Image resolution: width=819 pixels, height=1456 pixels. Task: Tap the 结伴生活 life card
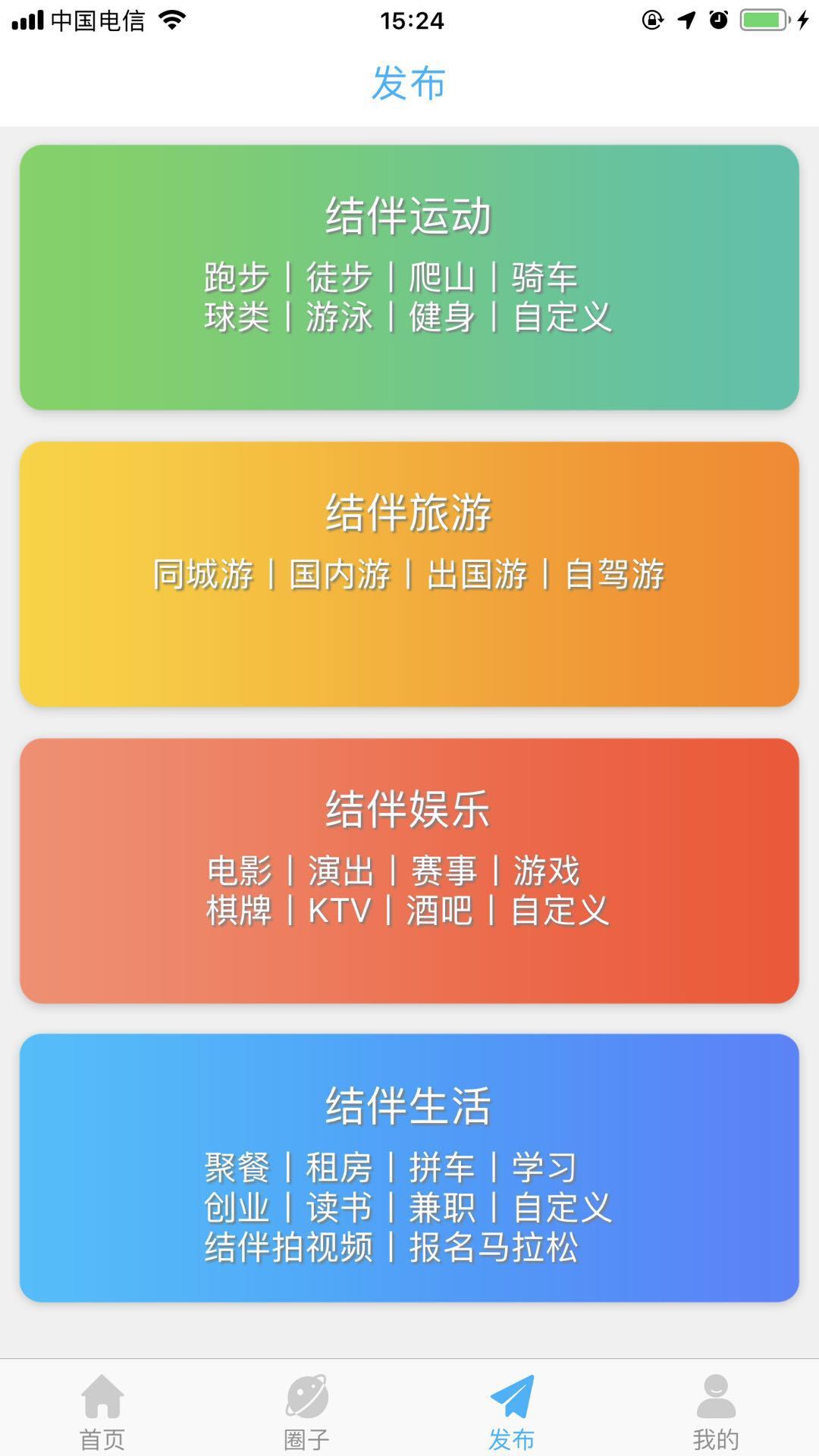pos(409,1168)
